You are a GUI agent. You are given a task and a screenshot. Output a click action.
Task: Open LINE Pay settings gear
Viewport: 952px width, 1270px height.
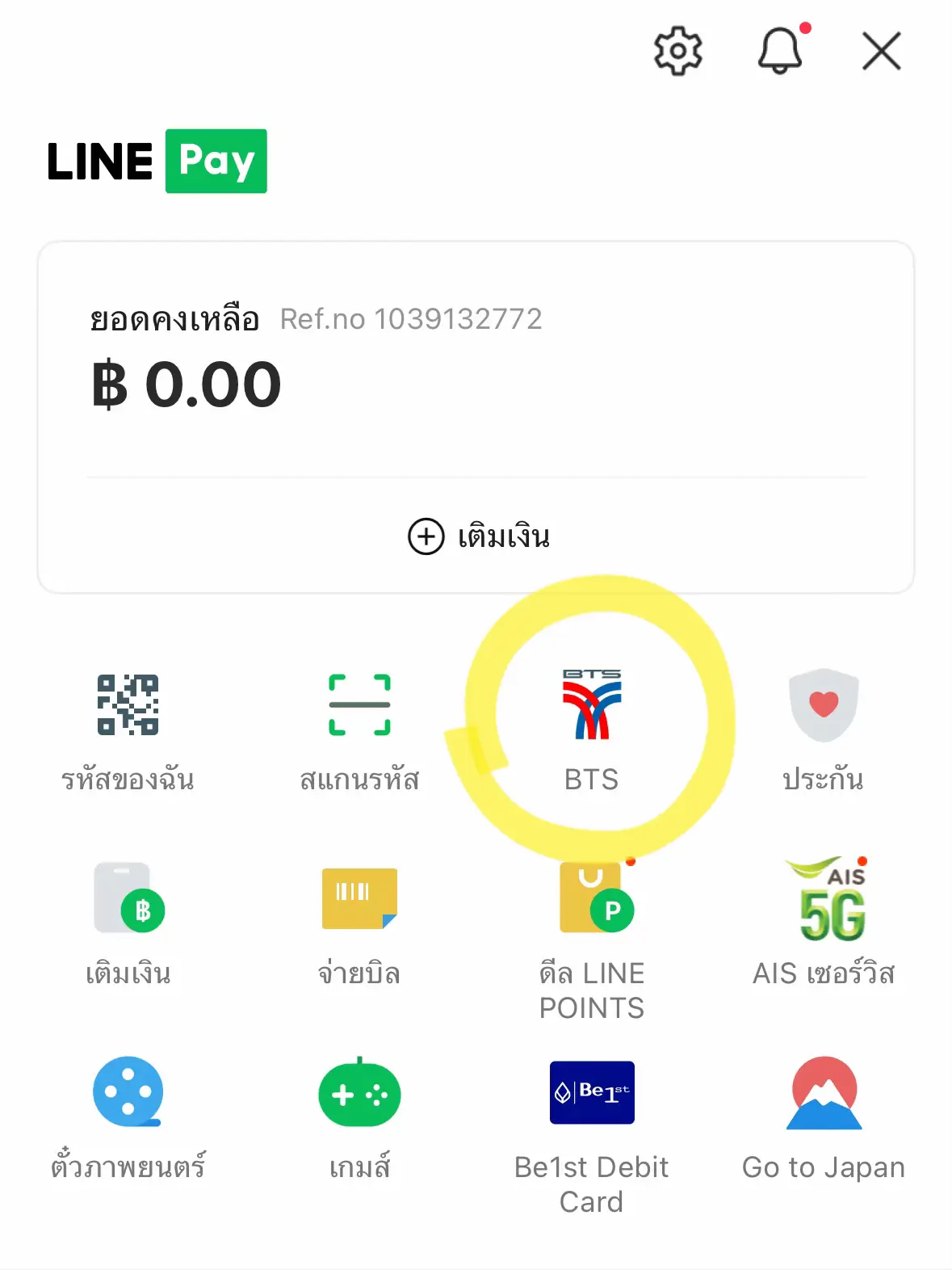pos(678,50)
